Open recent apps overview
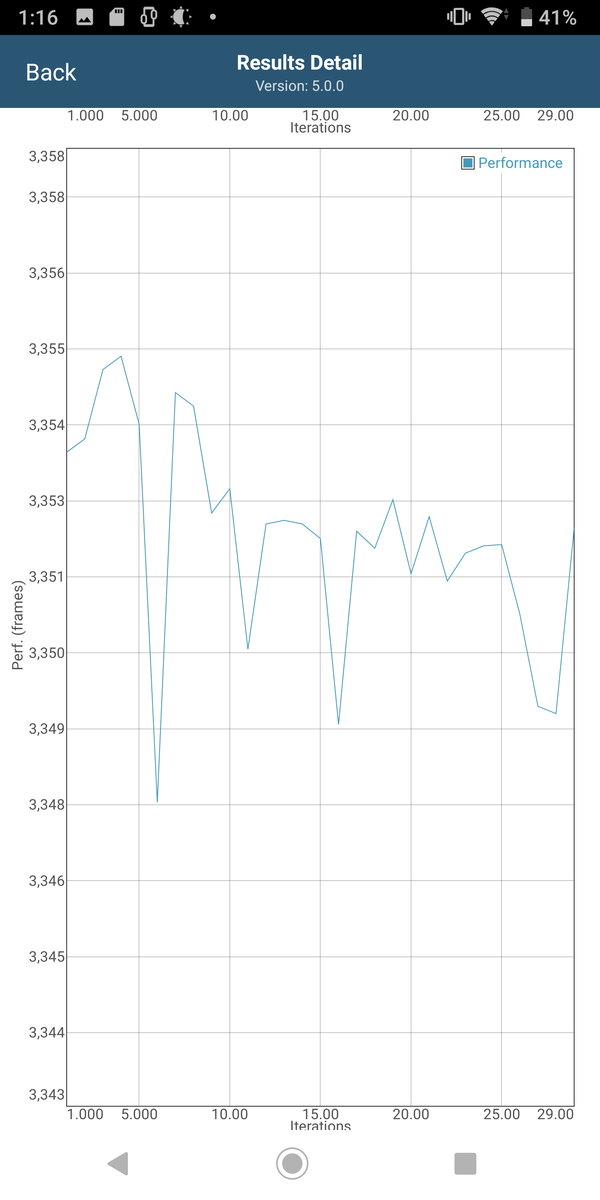This screenshot has height=1200, width=600. pyautogui.click(x=465, y=1163)
